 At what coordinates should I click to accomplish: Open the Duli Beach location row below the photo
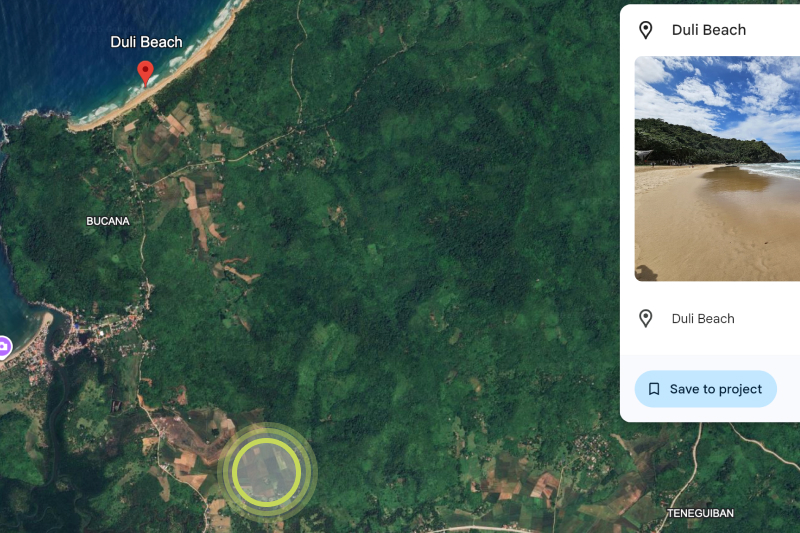[703, 319]
